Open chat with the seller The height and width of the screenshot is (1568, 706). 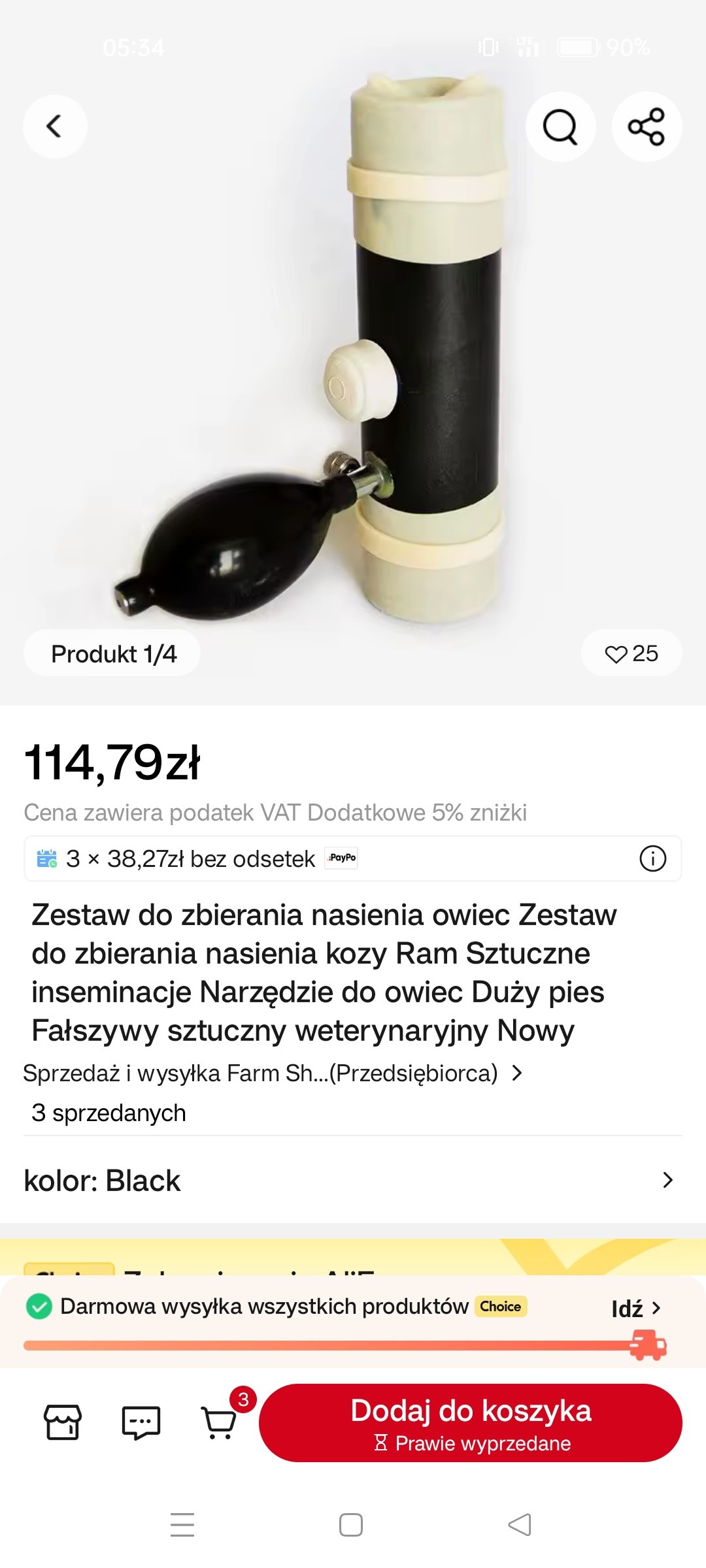tap(141, 1422)
